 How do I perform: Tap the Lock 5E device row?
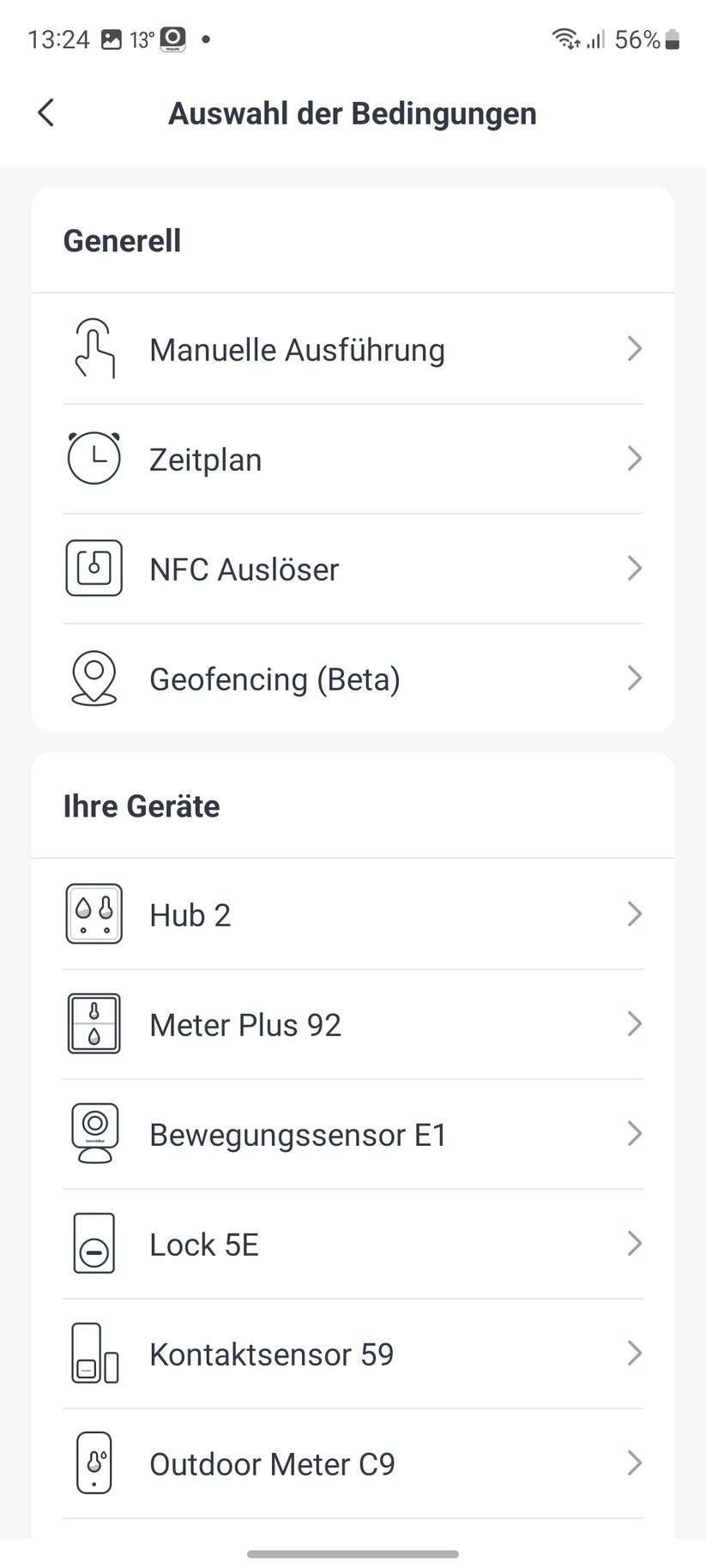point(352,1244)
